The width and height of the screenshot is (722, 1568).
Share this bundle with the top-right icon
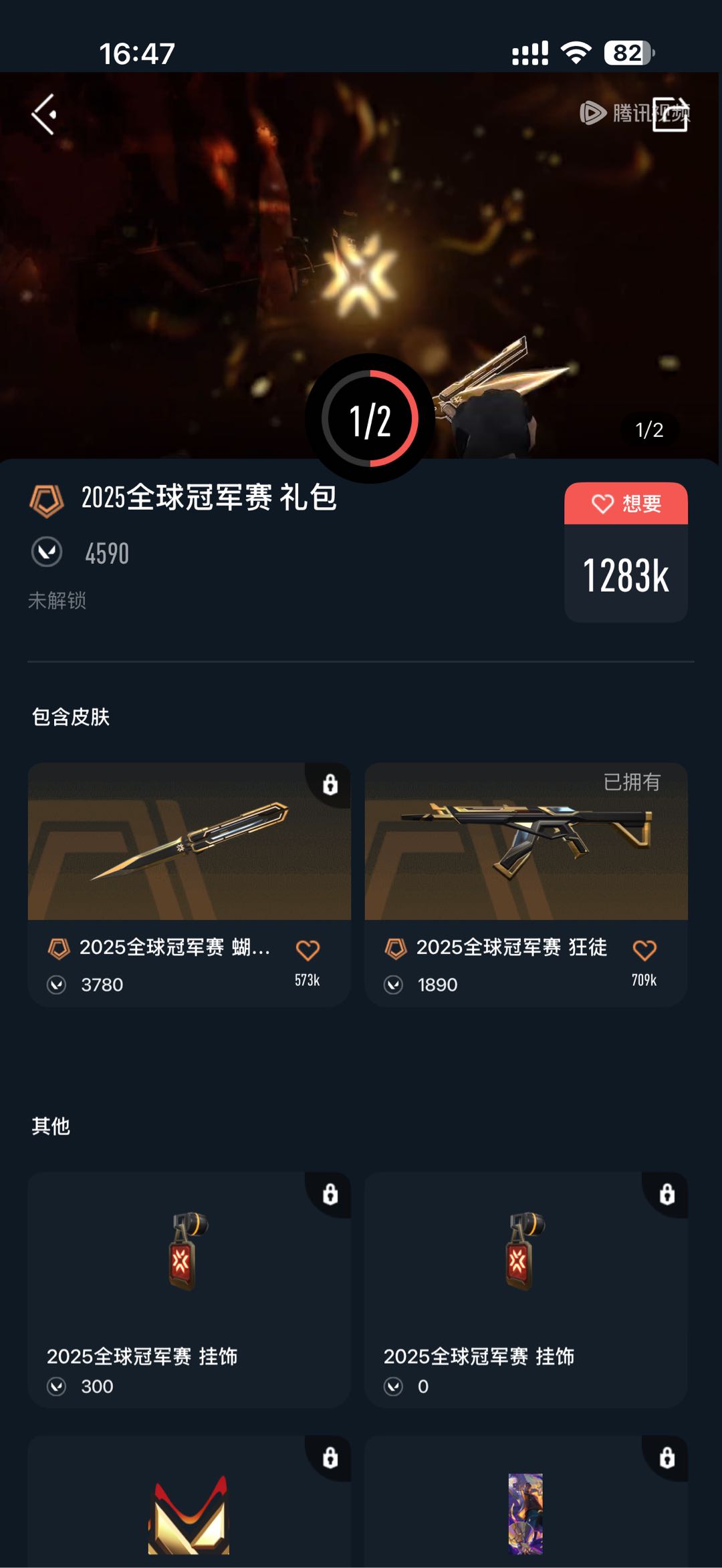tap(671, 114)
